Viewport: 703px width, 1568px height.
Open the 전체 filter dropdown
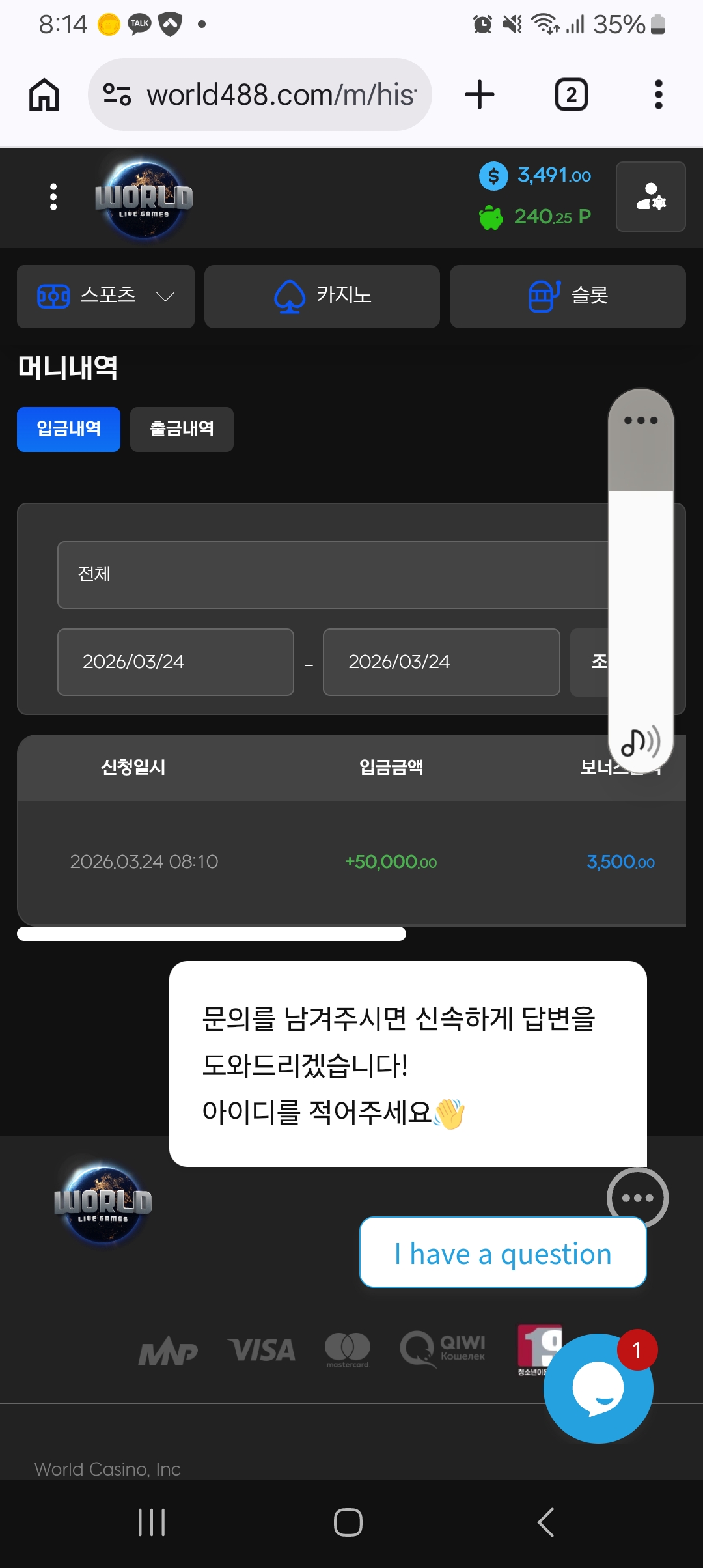coord(332,574)
